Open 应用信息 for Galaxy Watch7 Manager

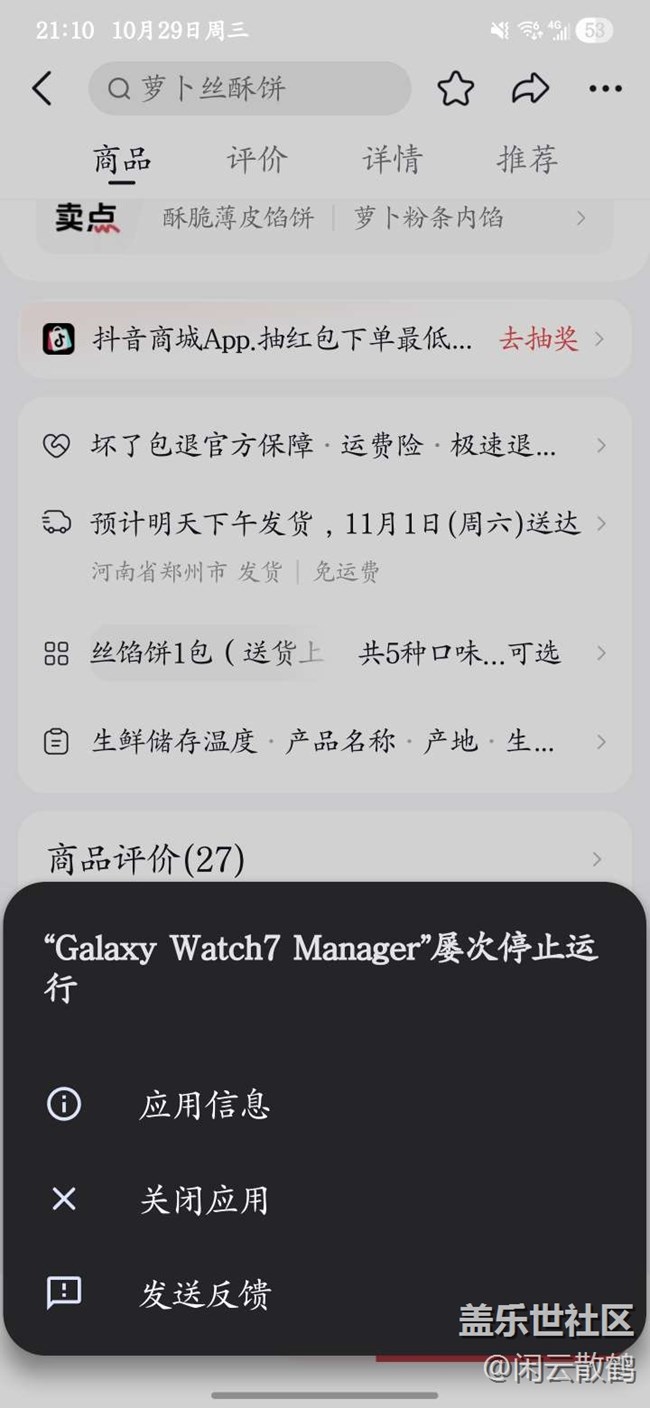pos(324,1104)
